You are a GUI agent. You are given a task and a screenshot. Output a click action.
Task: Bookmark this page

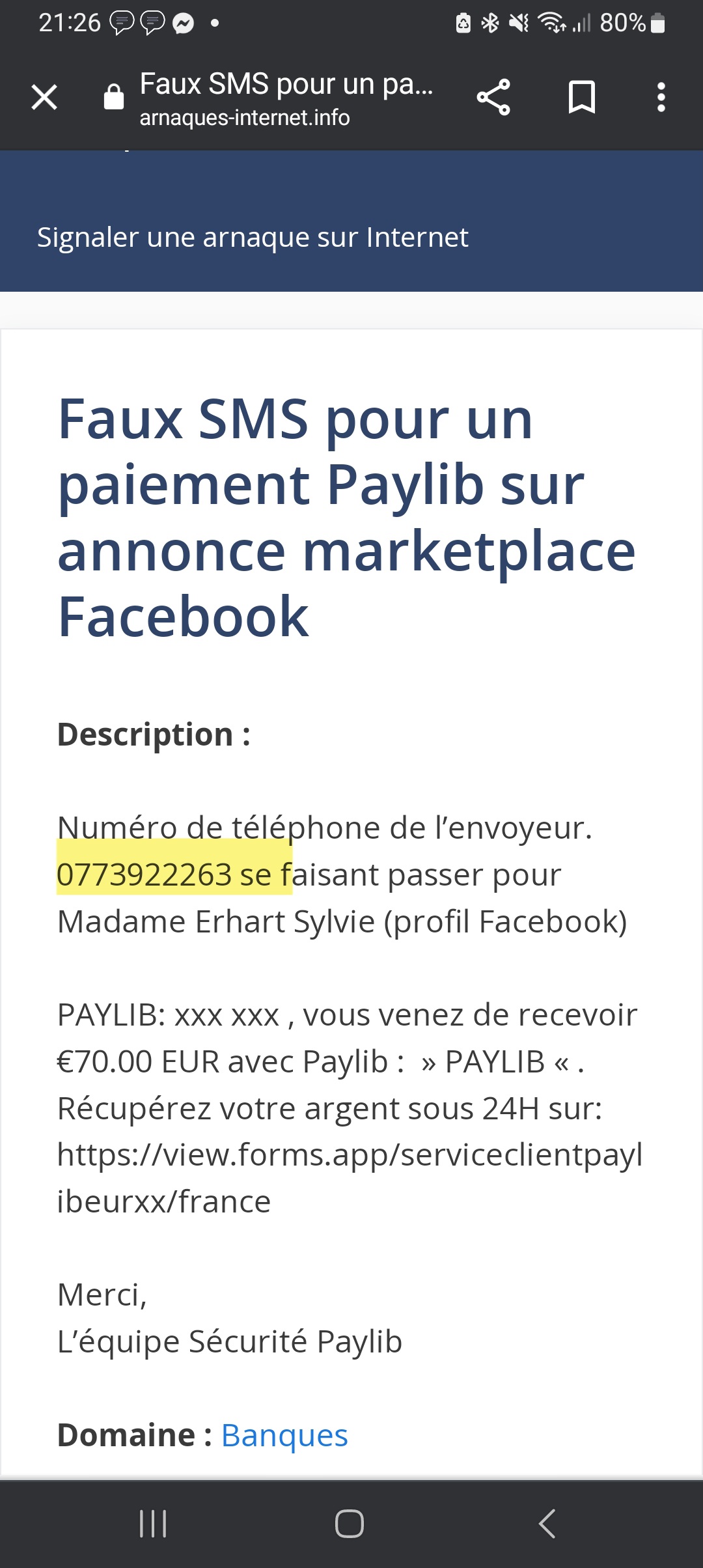pos(581,98)
